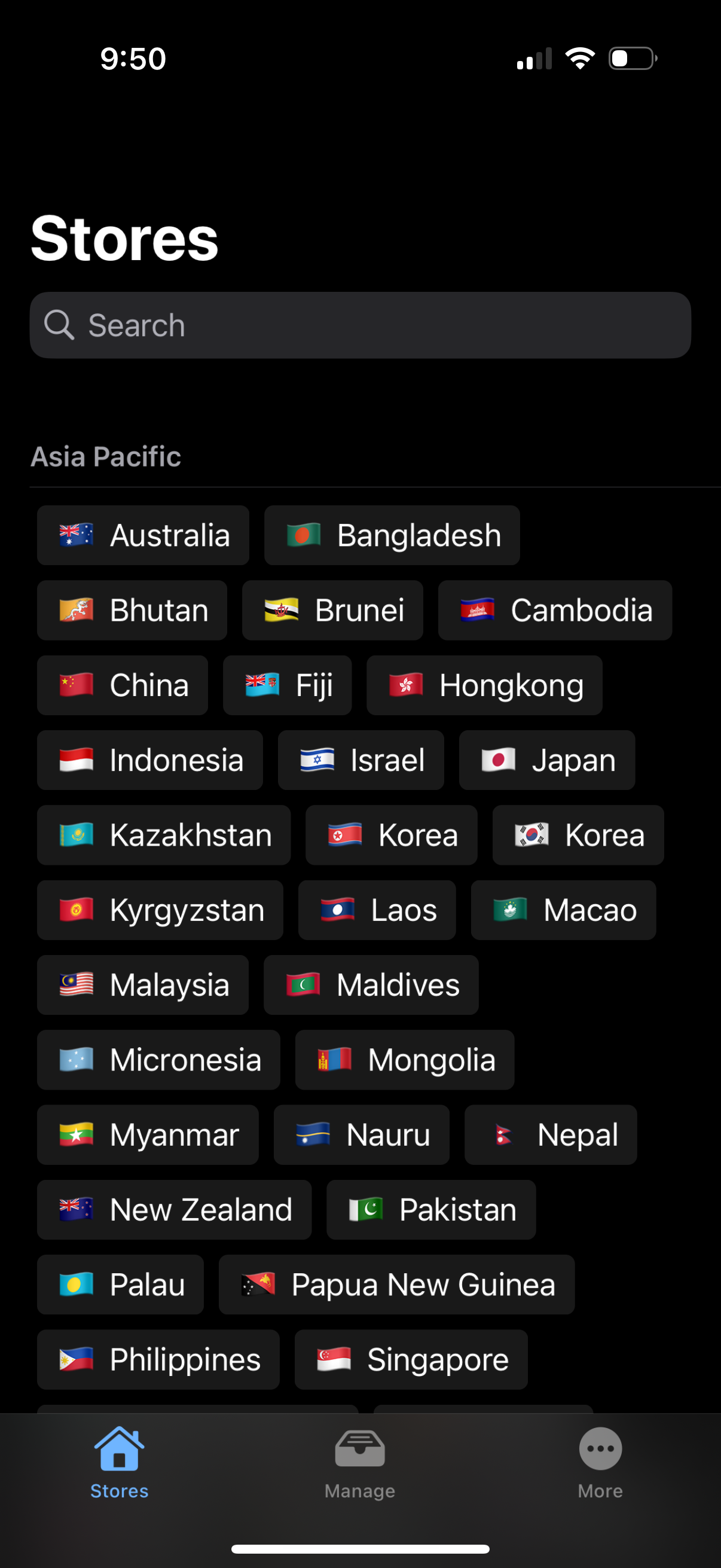721x1568 pixels.
Task: Select the Kazakhstan store
Action: [x=163, y=835]
